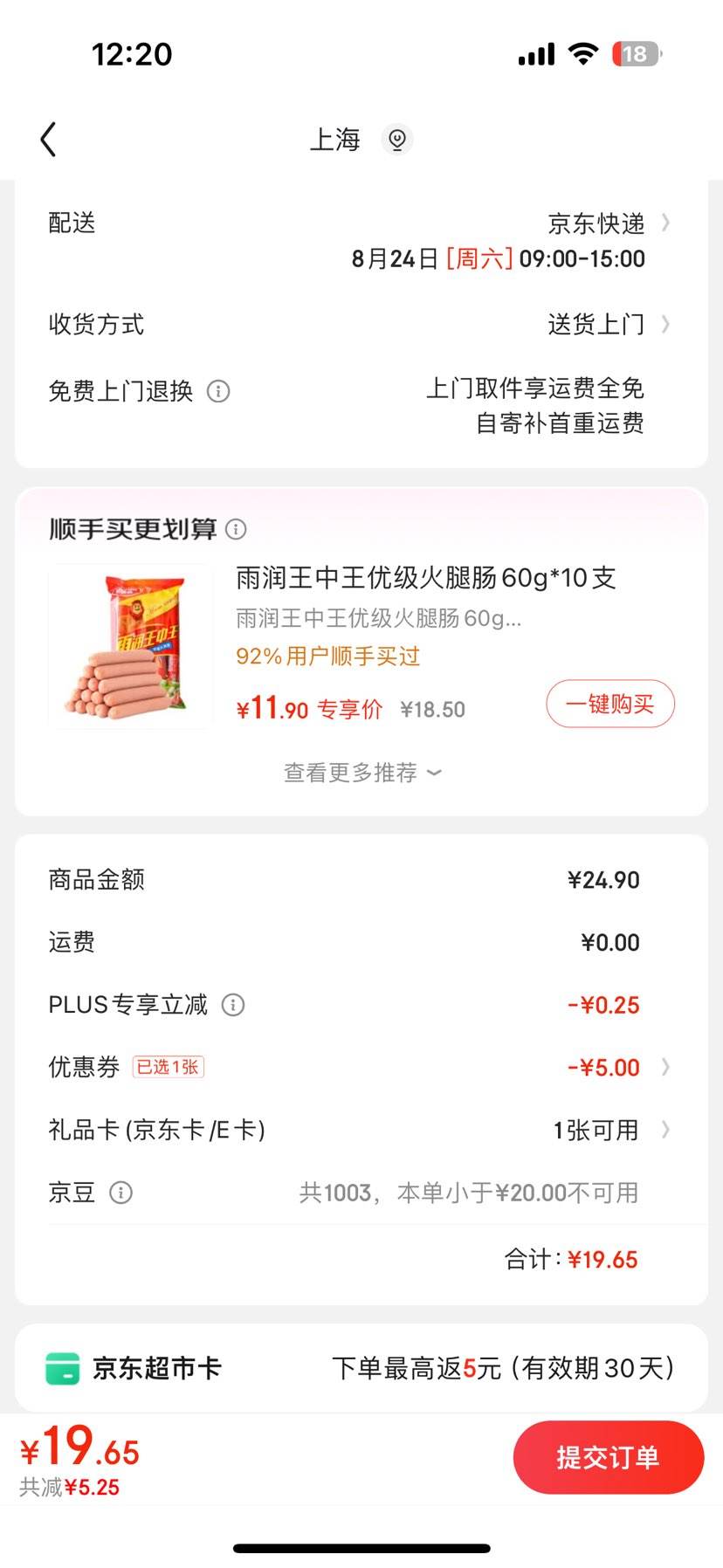
Task: Click the back arrow at top left
Action: tap(50, 139)
